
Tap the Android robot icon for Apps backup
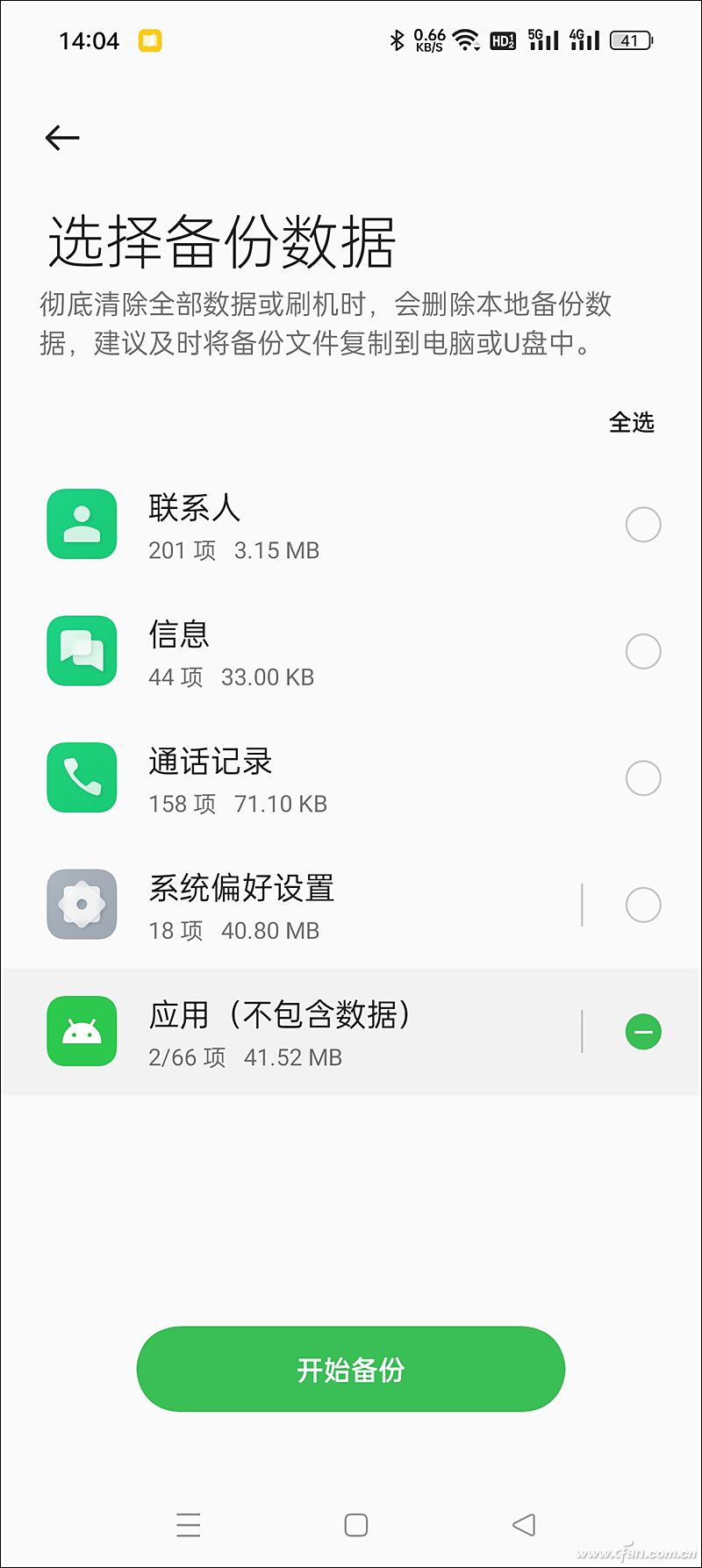[82, 1031]
